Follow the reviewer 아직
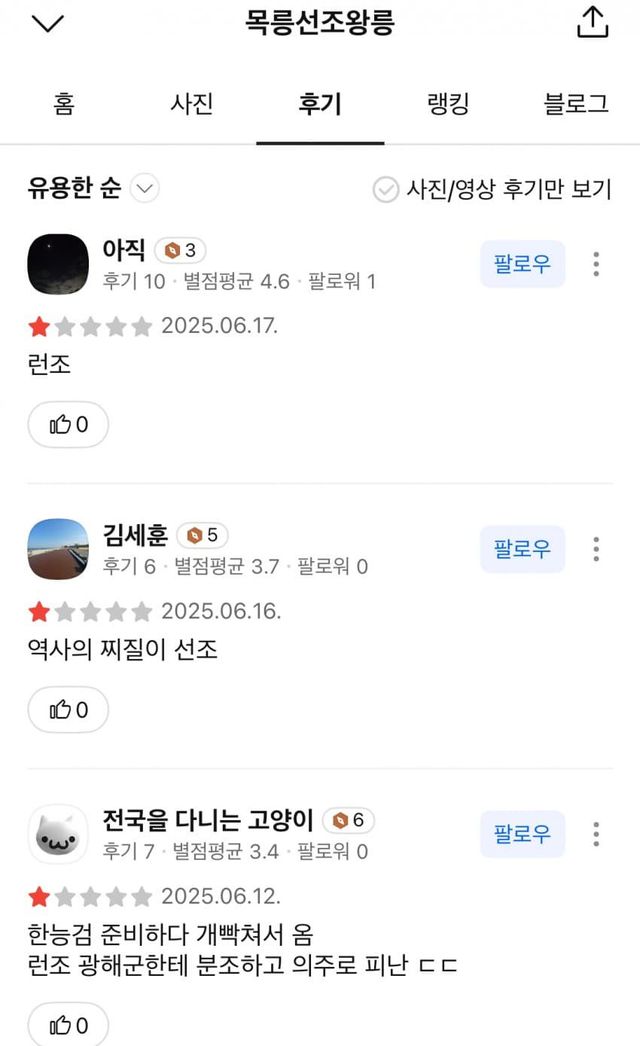Screen dimensions: 640x1046 (522, 264)
